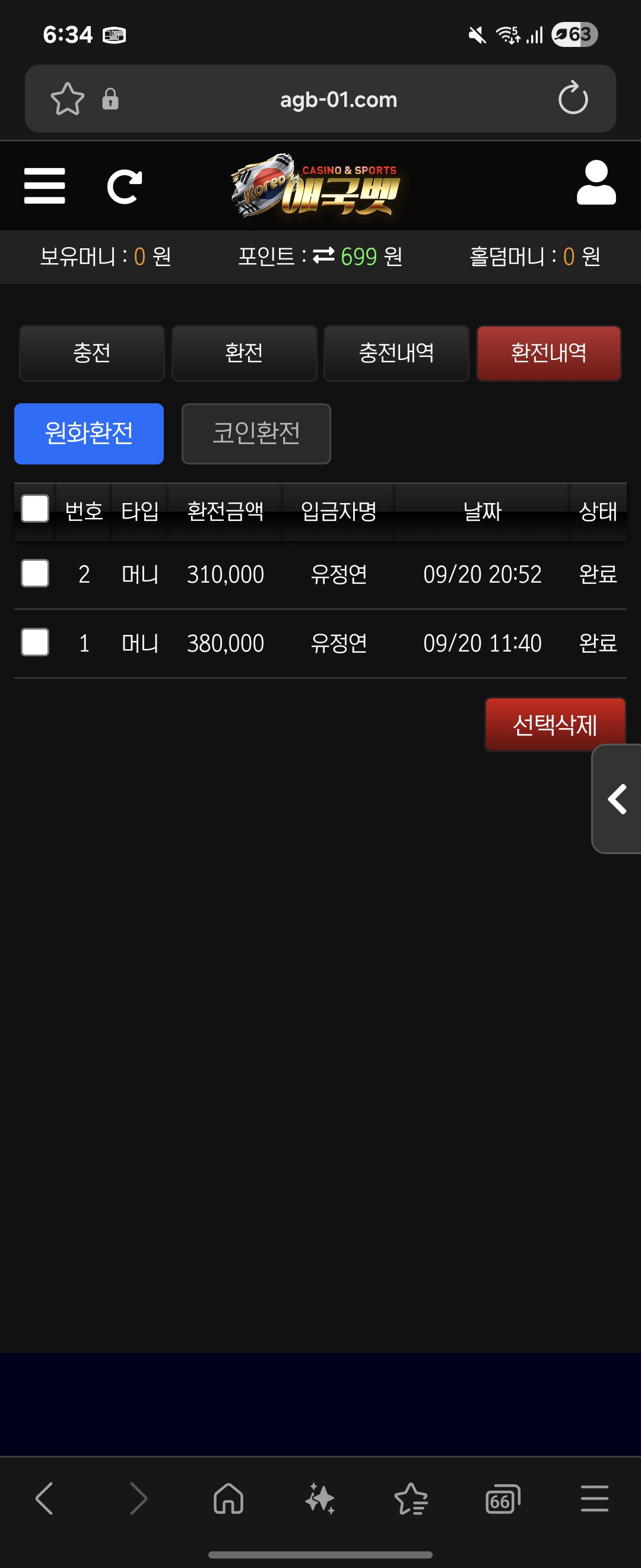Expand the side panel arrow
Viewport: 641px width, 1568px height.
point(617,799)
